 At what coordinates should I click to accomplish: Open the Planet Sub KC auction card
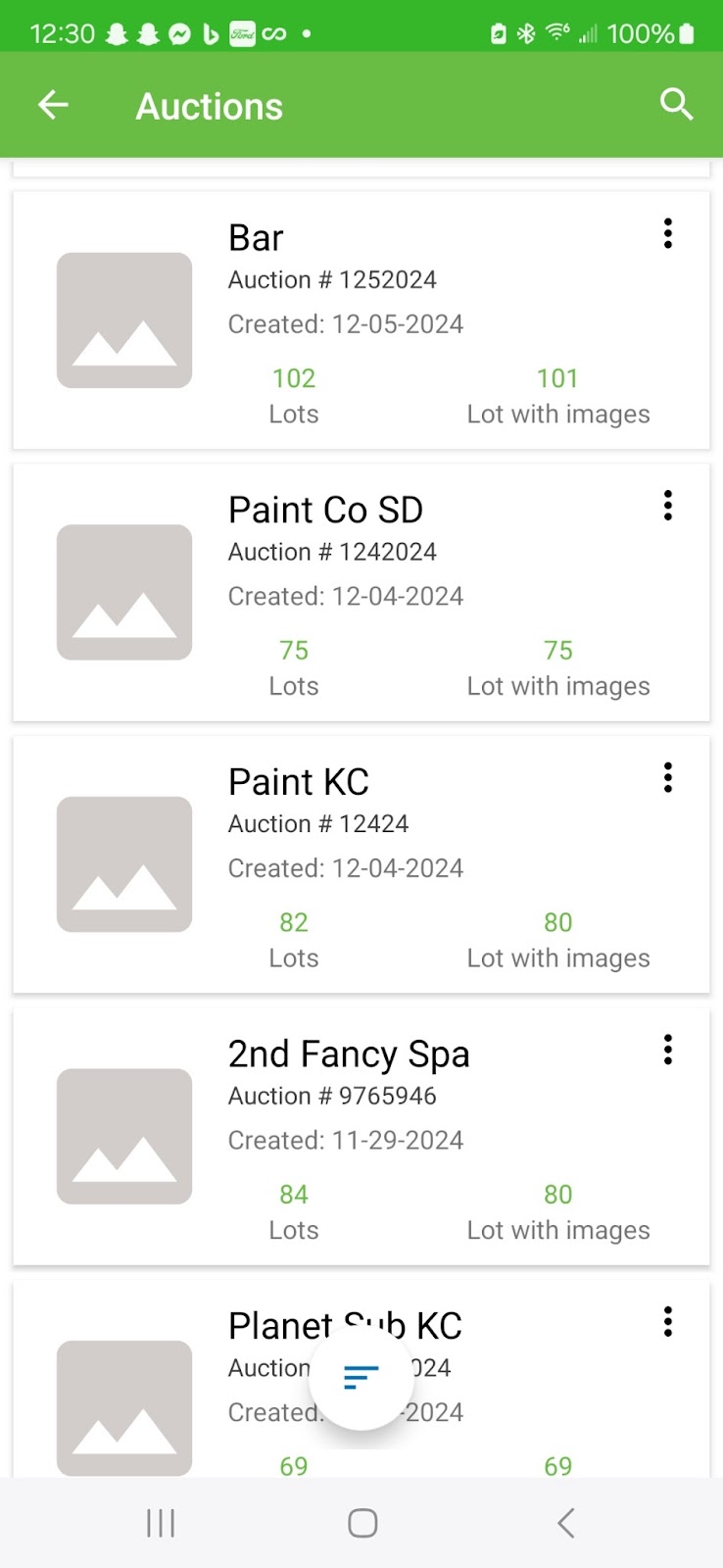point(361,1379)
